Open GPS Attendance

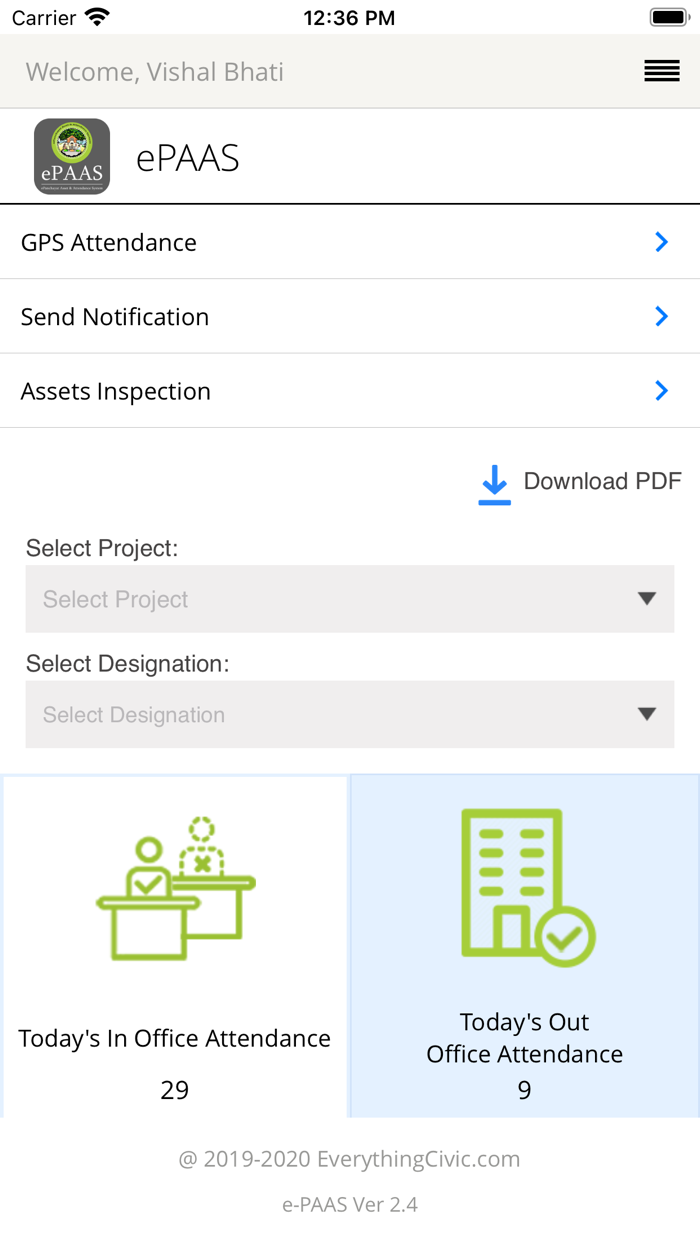(x=350, y=242)
